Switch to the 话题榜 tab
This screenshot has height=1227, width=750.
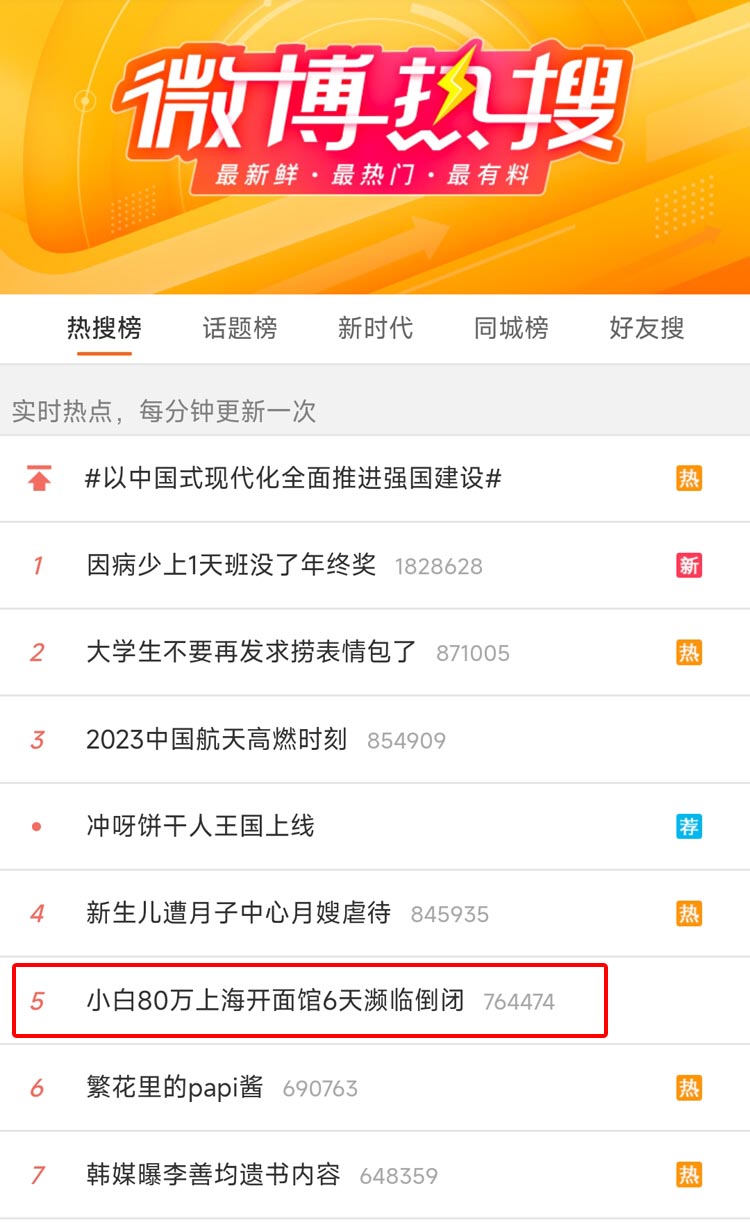[240, 328]
